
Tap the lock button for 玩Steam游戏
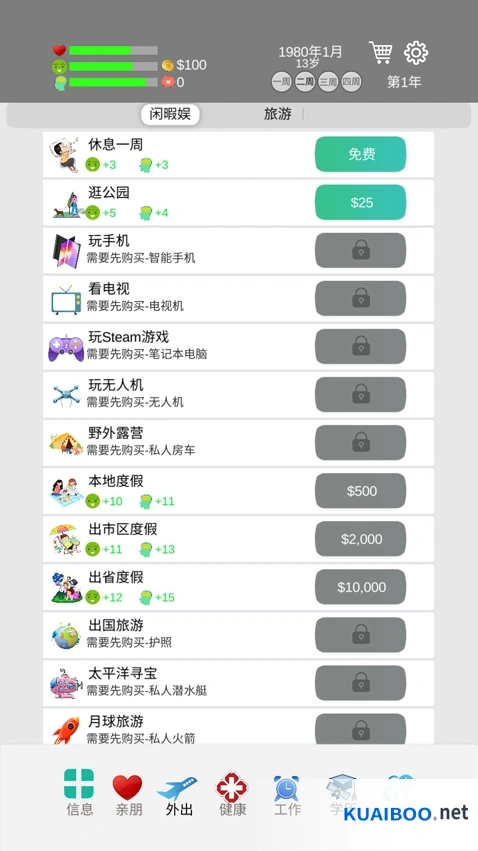(x=360, y=346)
